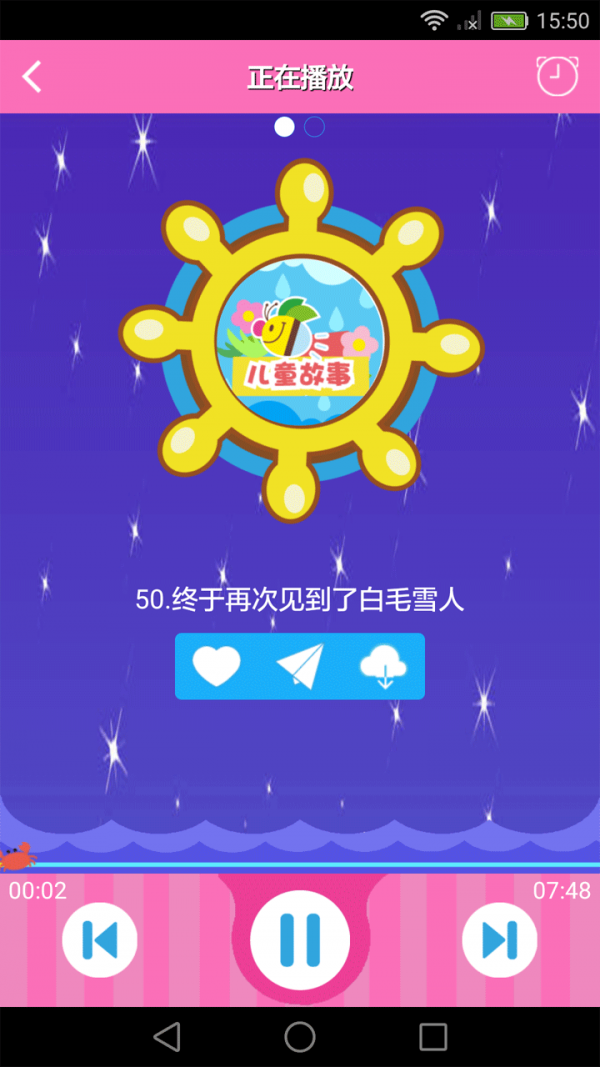Switch to the second page indicator dot
Viewport: 600px width, 1067px height.
(314, 127)
